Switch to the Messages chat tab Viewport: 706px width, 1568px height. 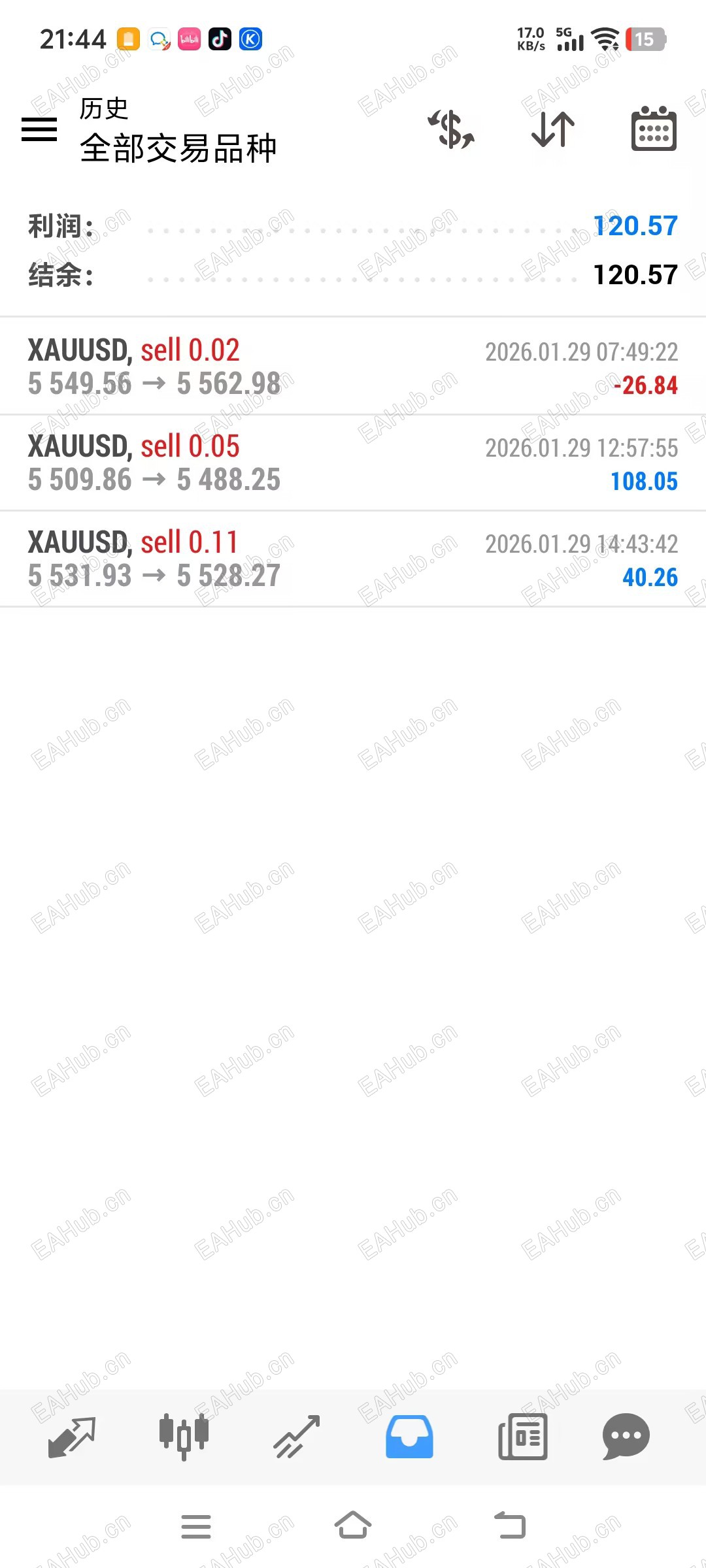[626, 1437]
